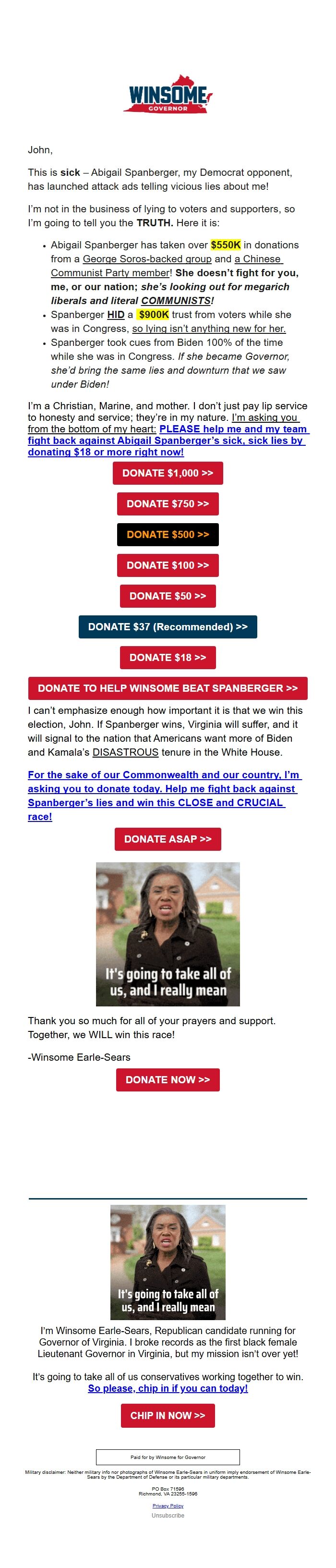Tap the DONATE $100 button
Screen dimensions: 336x1568
(168, 565)
